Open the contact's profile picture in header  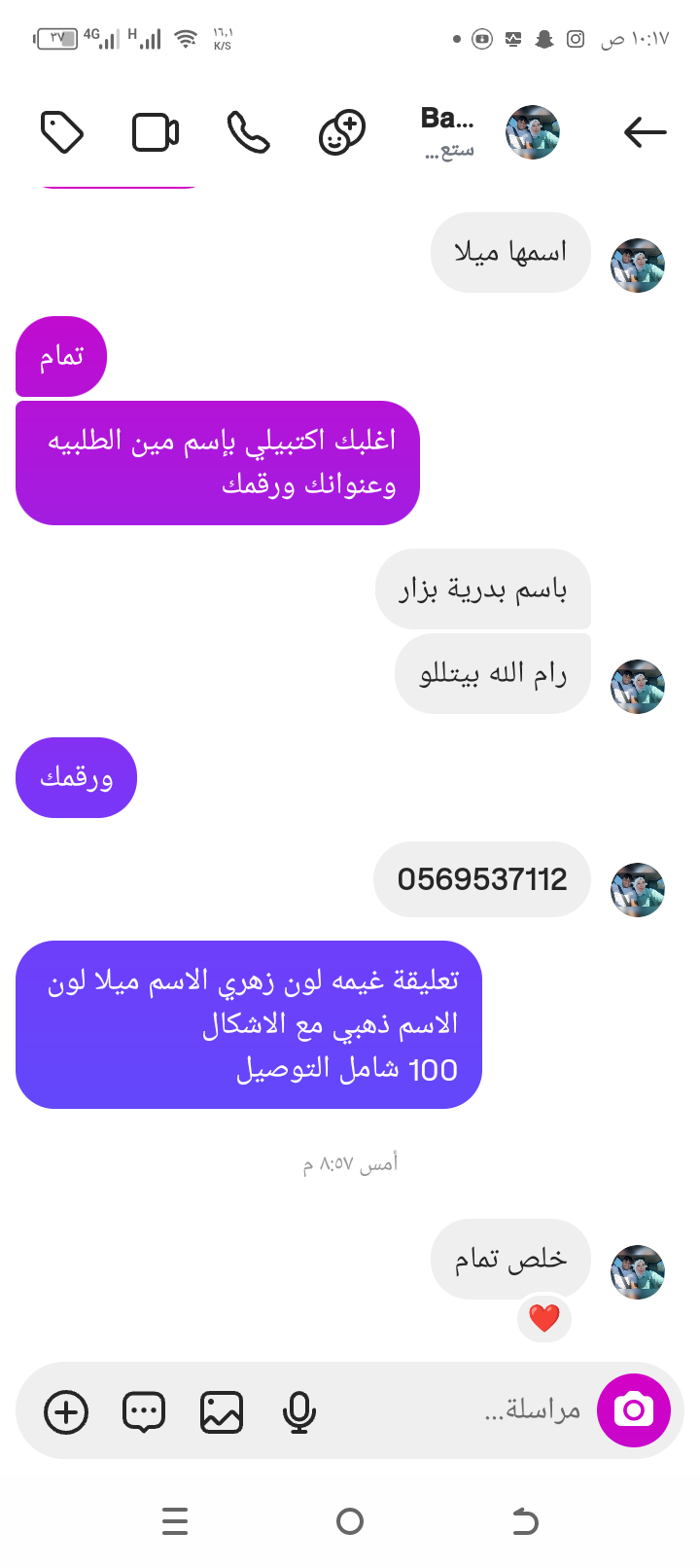click(x=533, y=132)
